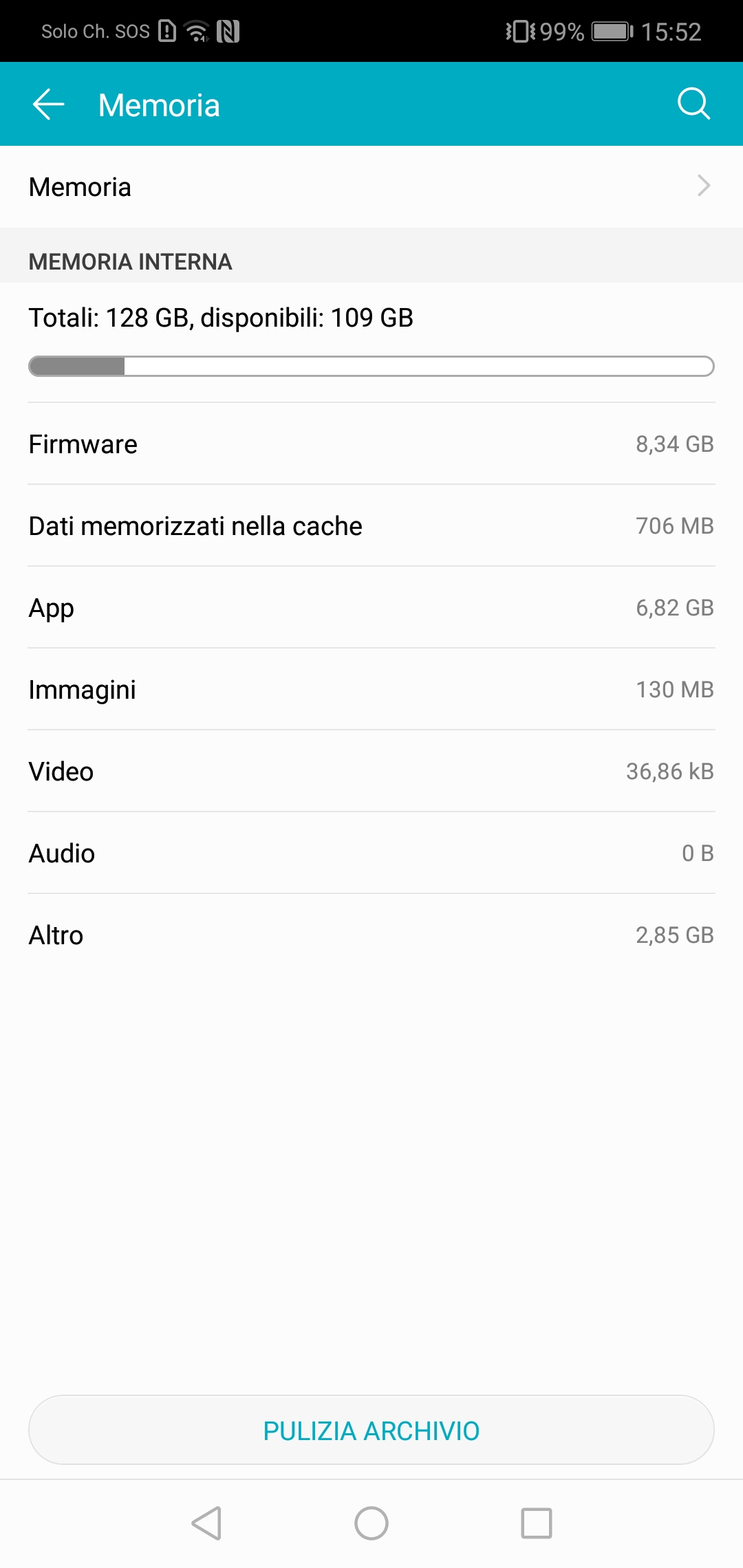Open the Firmware storage entry
Viewport: 743px width, 1568px height.
371,444
